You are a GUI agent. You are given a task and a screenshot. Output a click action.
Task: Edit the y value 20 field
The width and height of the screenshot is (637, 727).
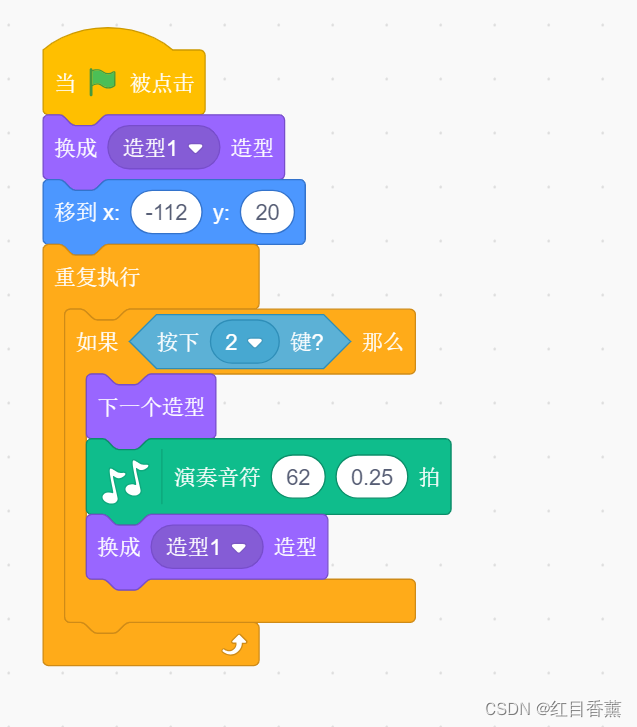pos(267,212)
